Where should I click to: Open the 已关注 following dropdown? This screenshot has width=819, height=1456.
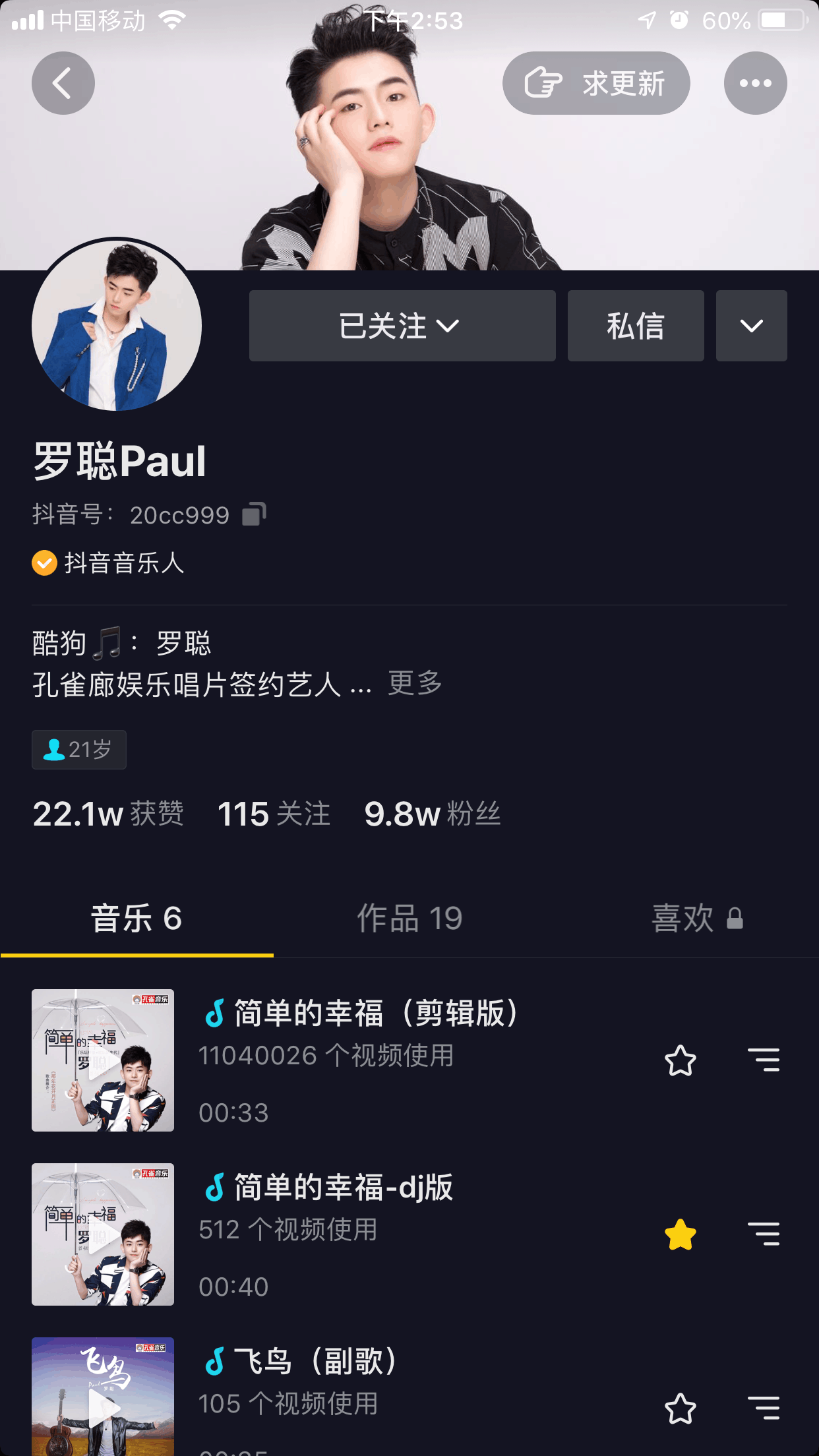tap(402, 326)
